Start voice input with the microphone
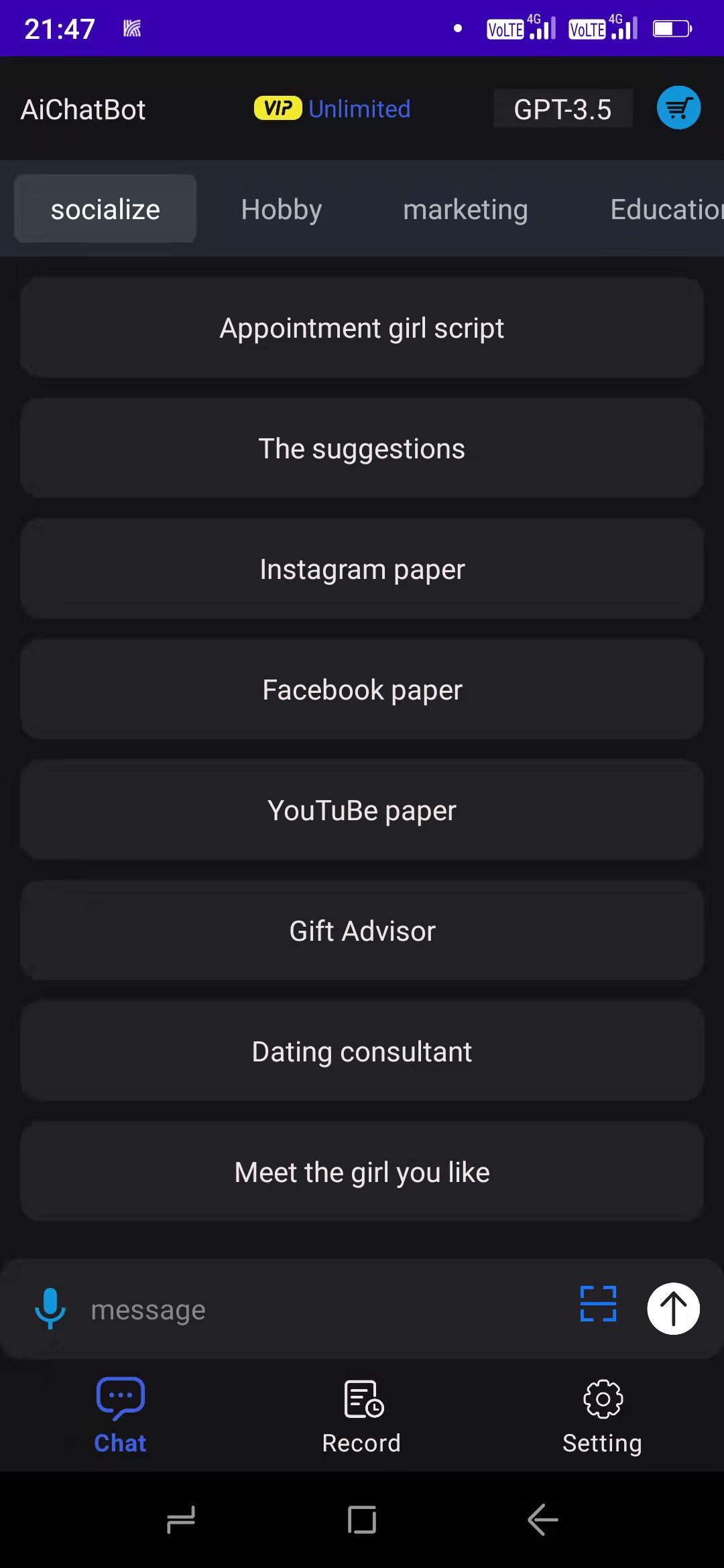Screen dimensions: 724x1568 50,1308
